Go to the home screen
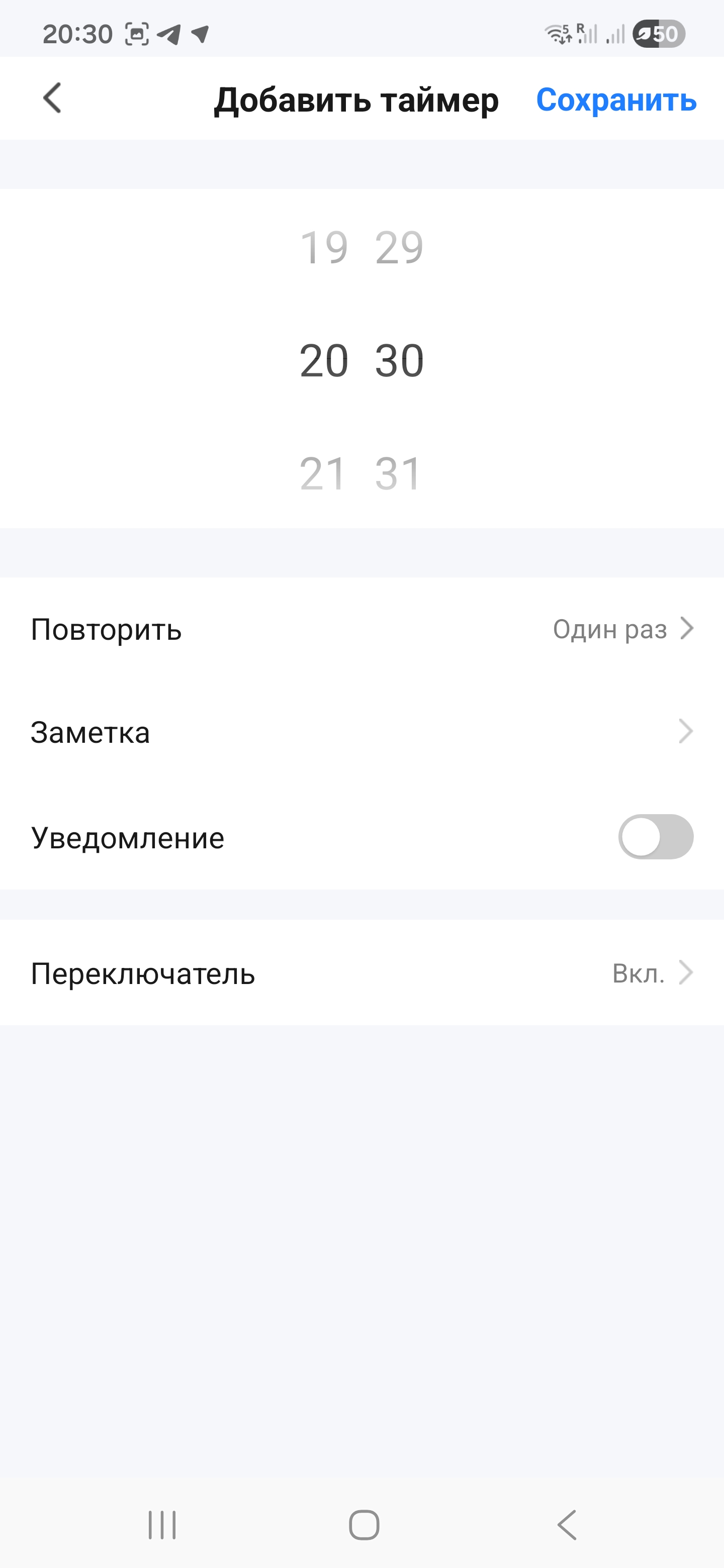724x1568 pixels. pos(364,1524)
